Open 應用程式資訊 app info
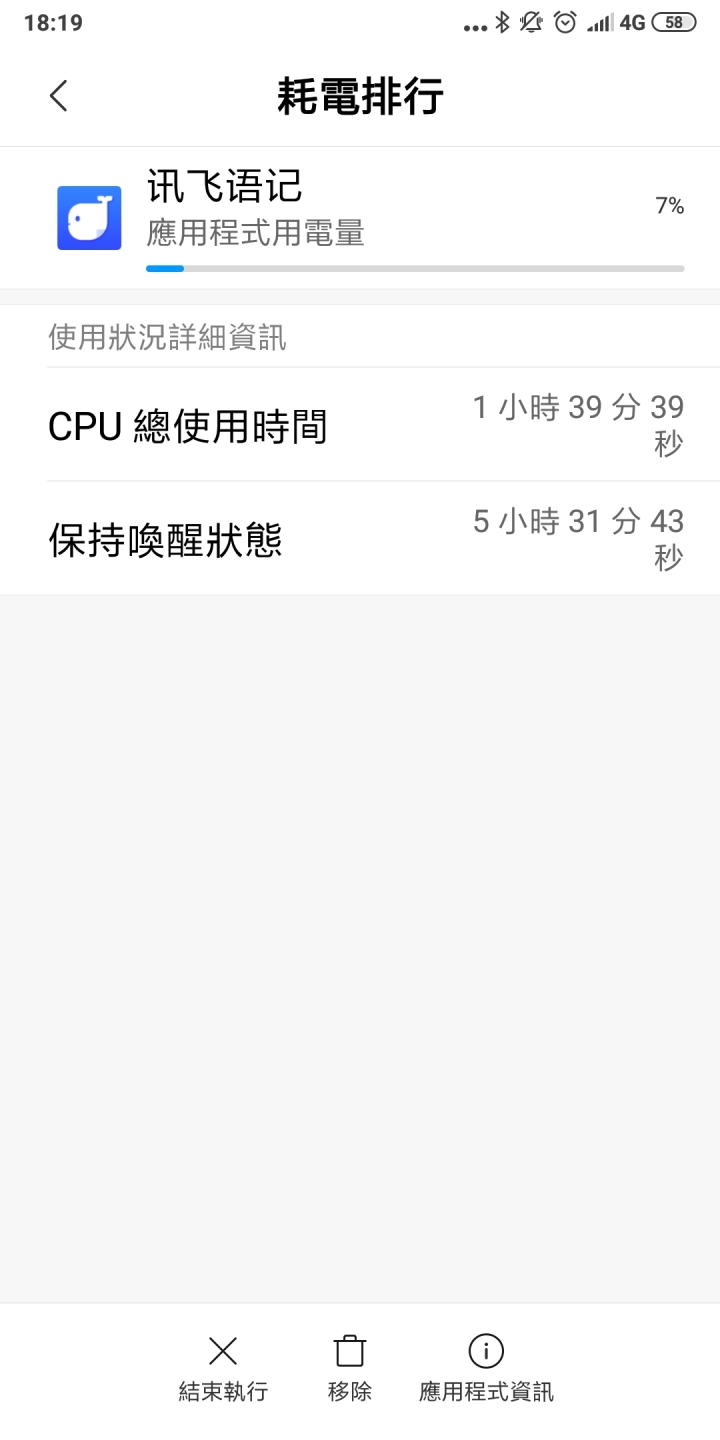This screenshot has height=1440, width=720. [x=486, y=1368]
